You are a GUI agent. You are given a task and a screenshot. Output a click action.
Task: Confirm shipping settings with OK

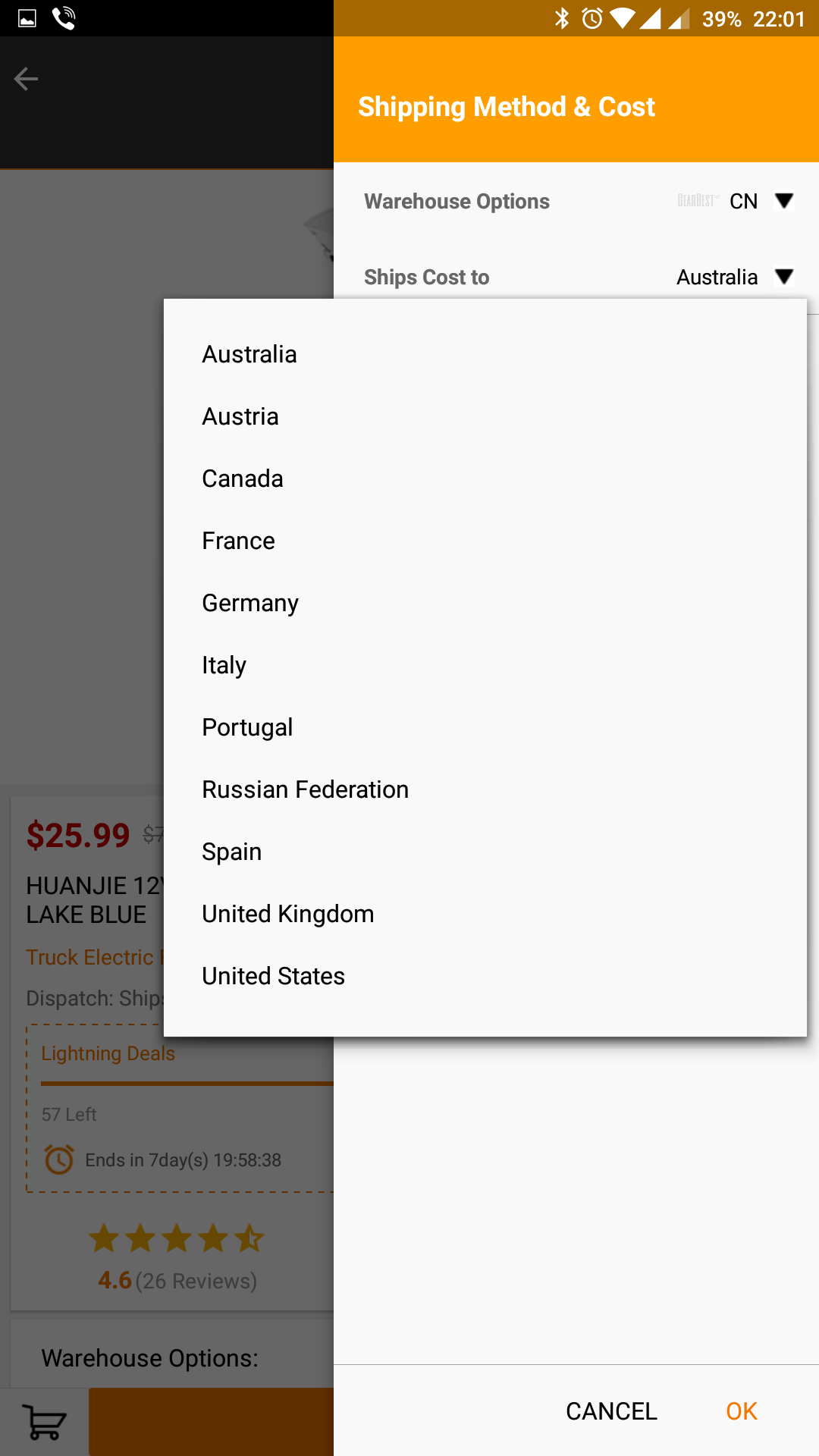(741, 1411)
